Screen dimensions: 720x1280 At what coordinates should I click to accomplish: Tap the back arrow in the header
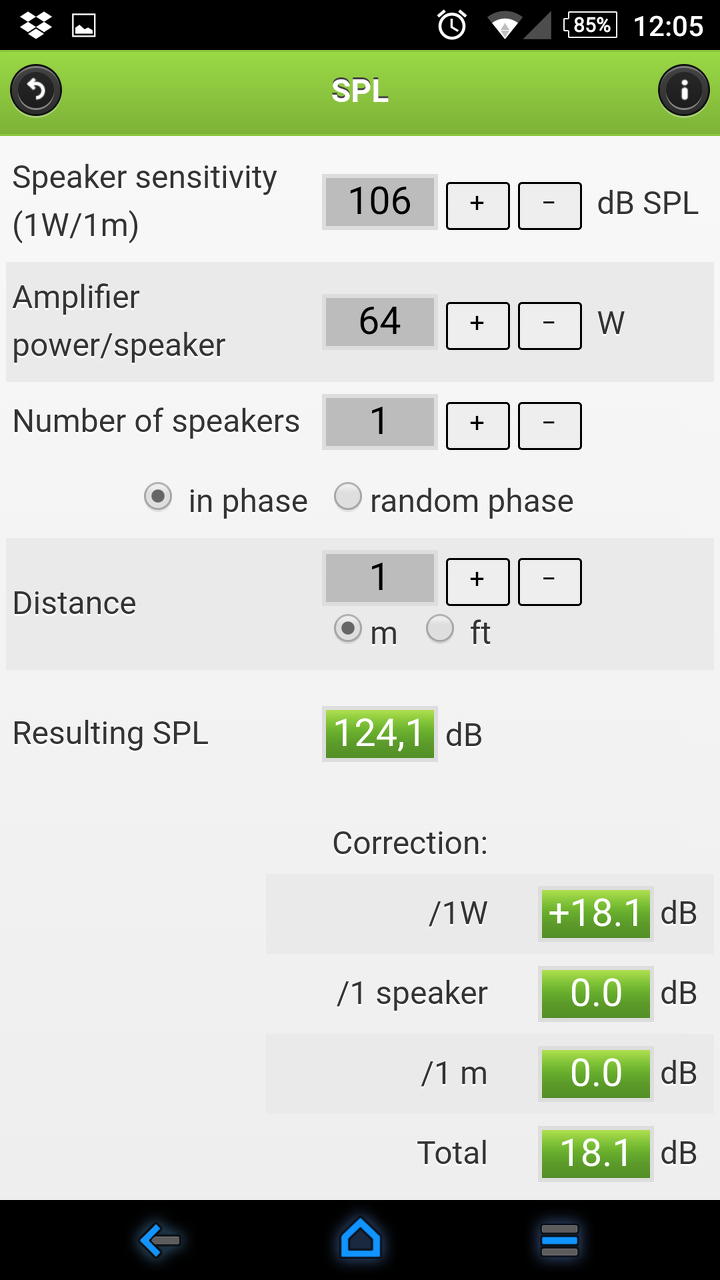36,92
